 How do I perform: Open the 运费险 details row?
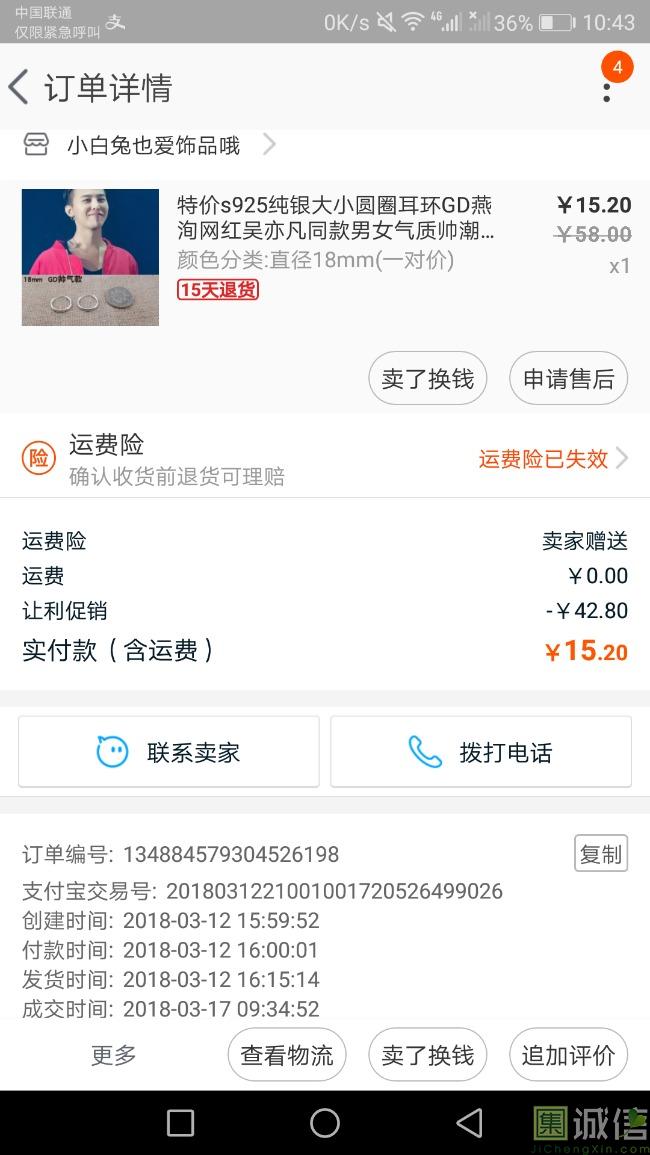click(x=325, y=459)
